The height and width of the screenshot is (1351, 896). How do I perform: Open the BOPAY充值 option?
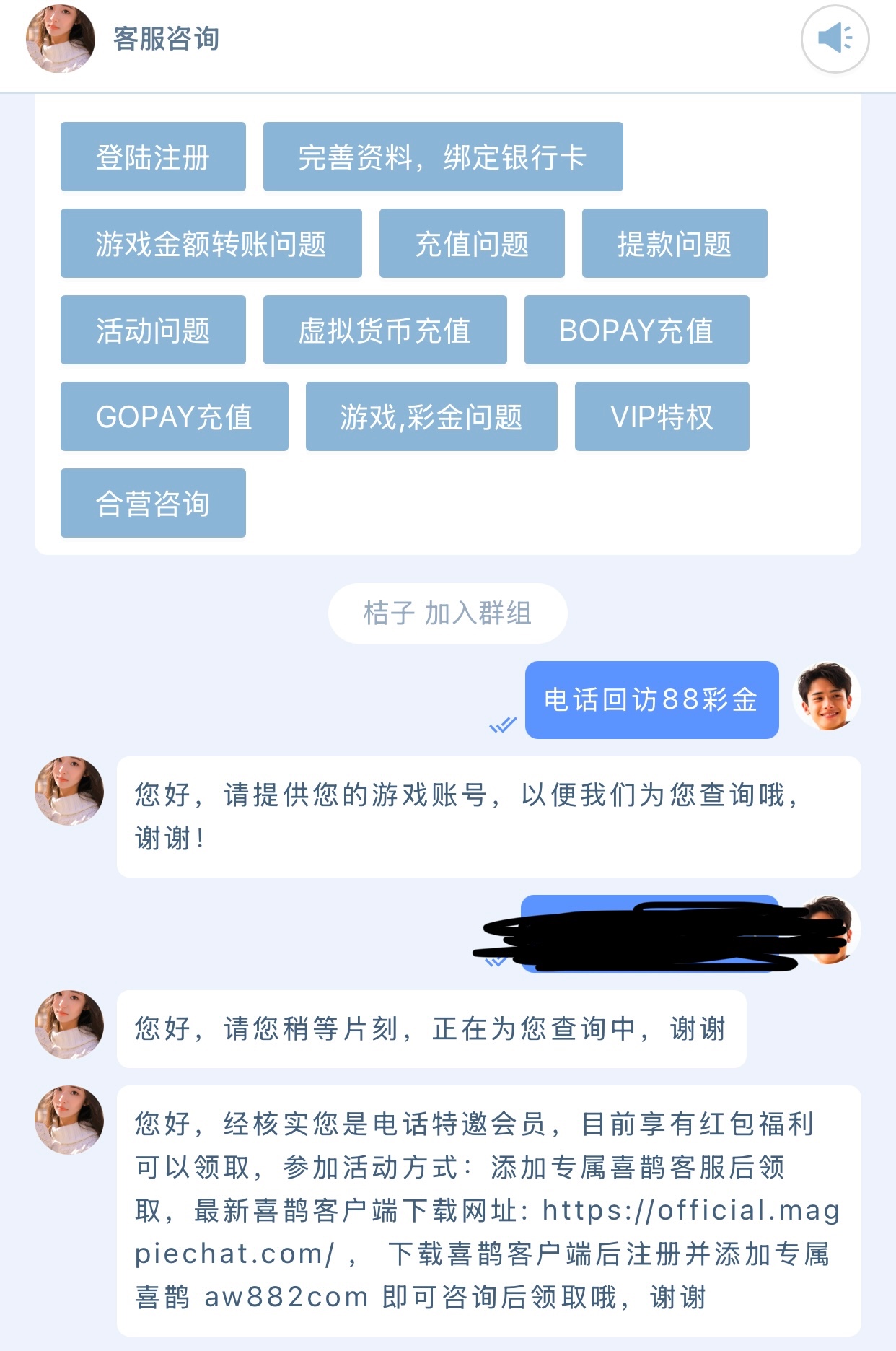636,330
